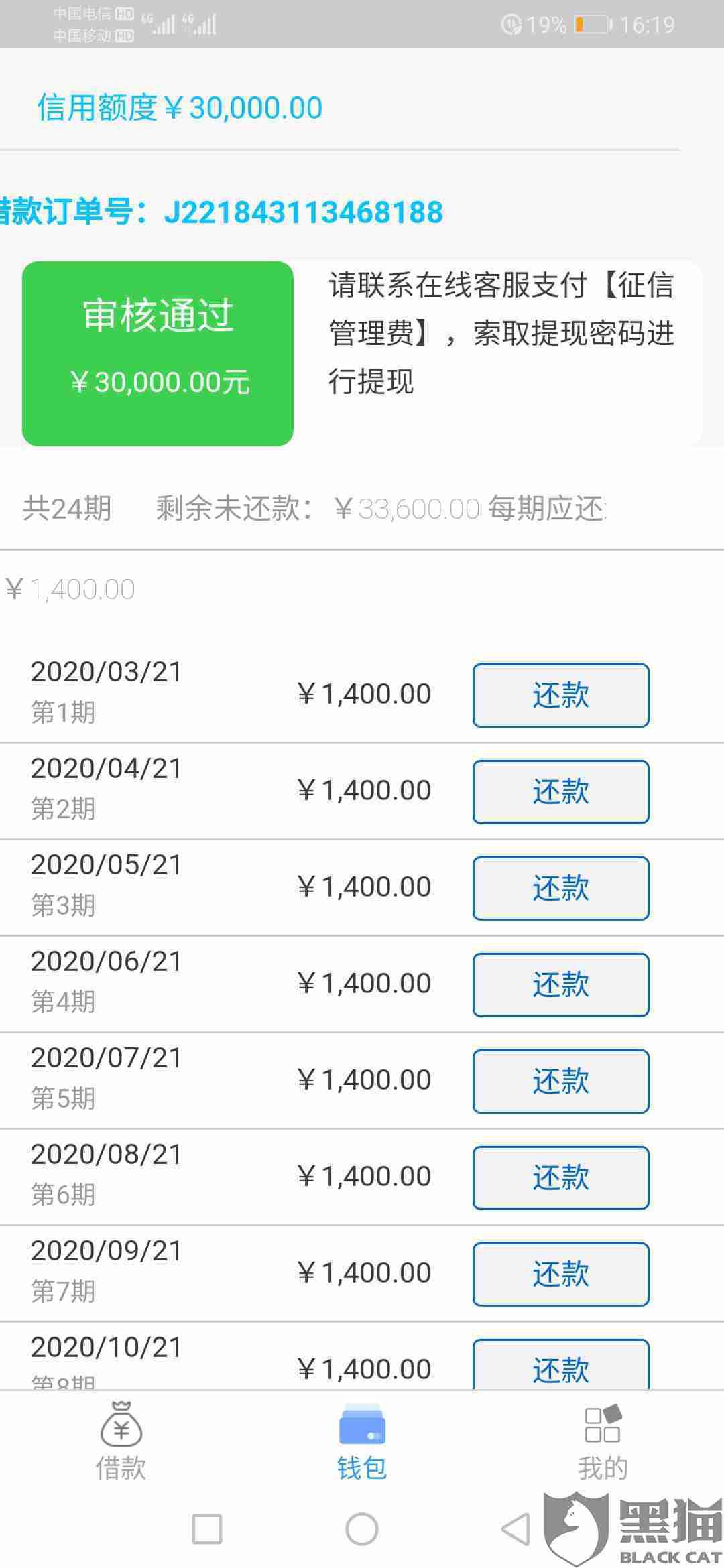Image resolution: width=724 pixels, height=1568 pixels.
Task: Open the 钱包 tab
Action: click(362, 1441)
